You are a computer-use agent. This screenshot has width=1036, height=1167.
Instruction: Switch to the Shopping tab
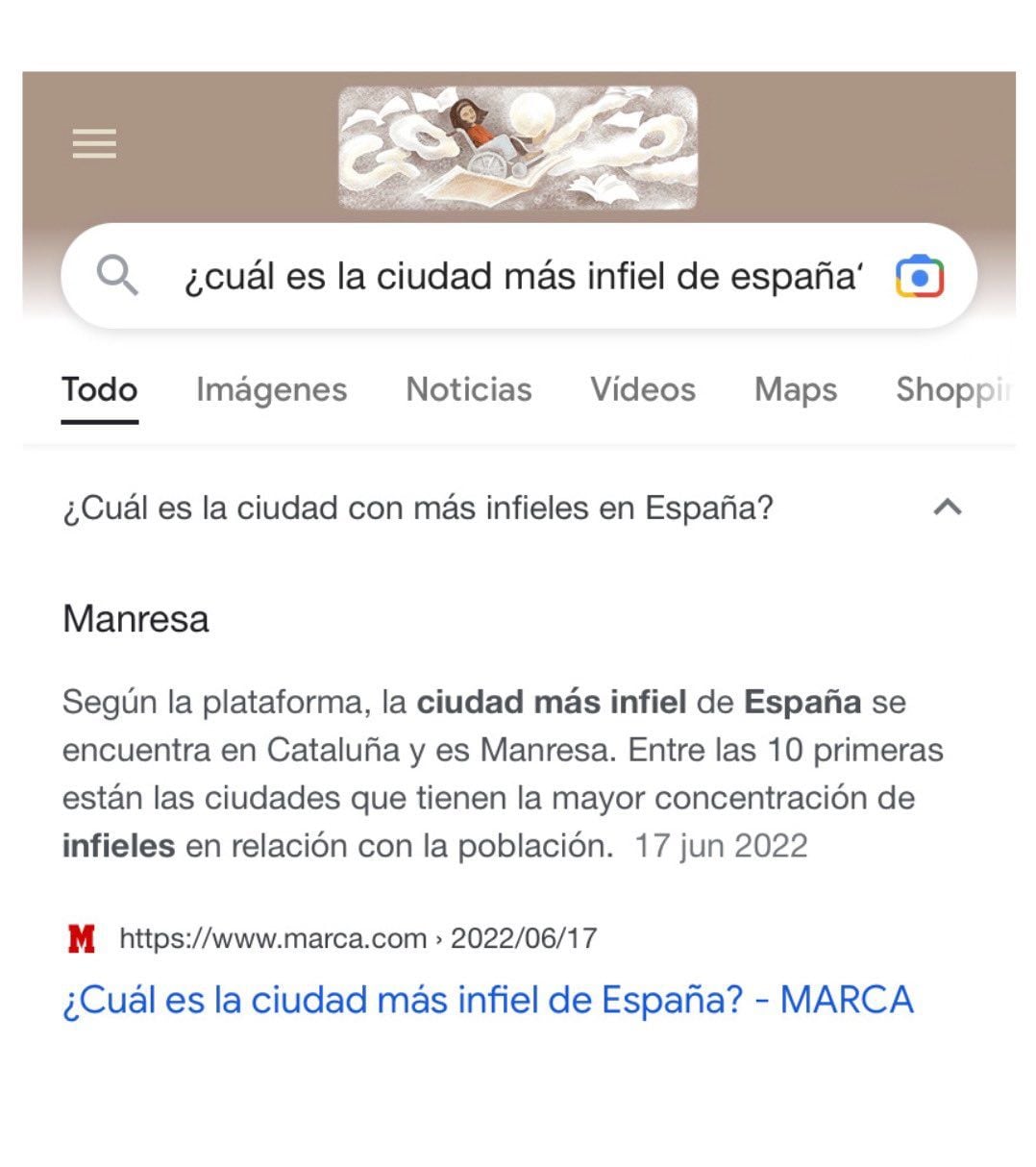[953, 389]
